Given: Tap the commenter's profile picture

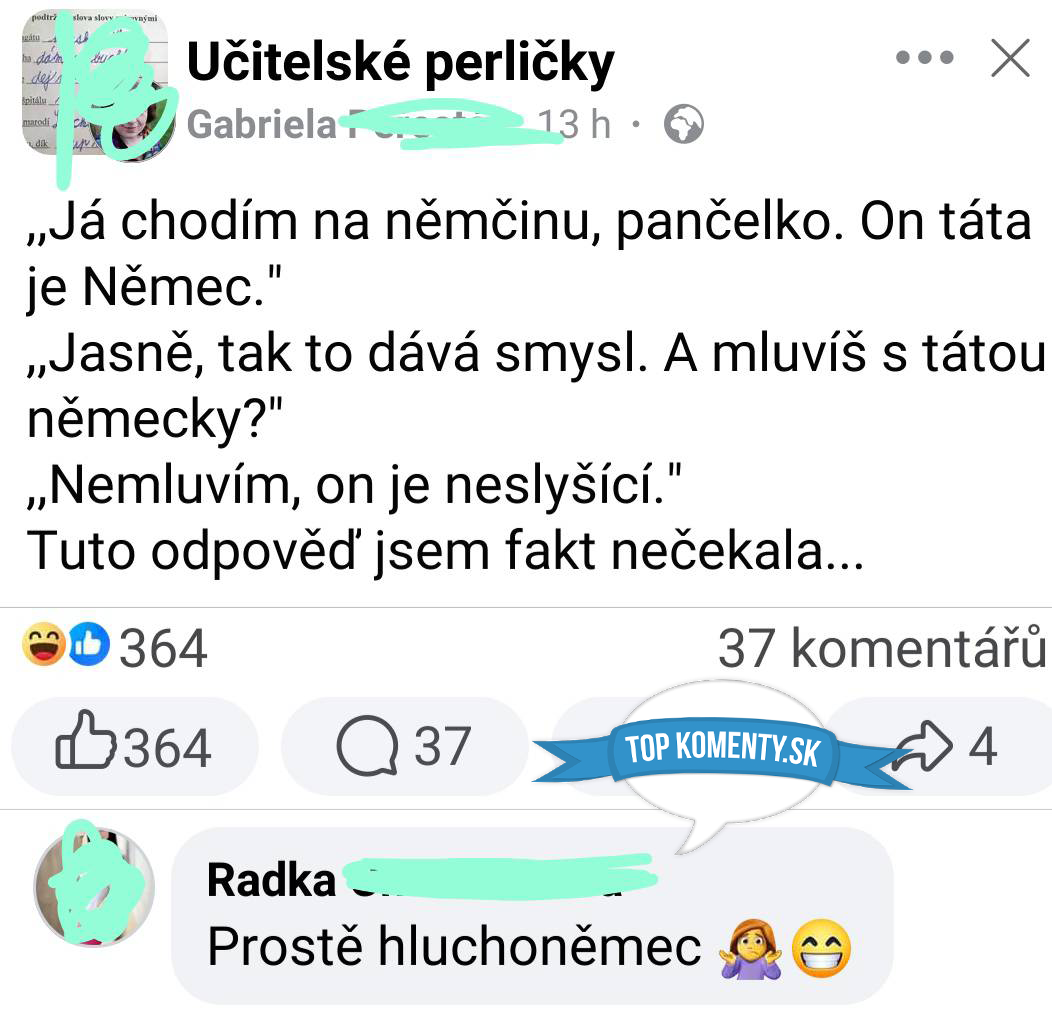Looking at the screenshot, I should click(x=94, y=886).
